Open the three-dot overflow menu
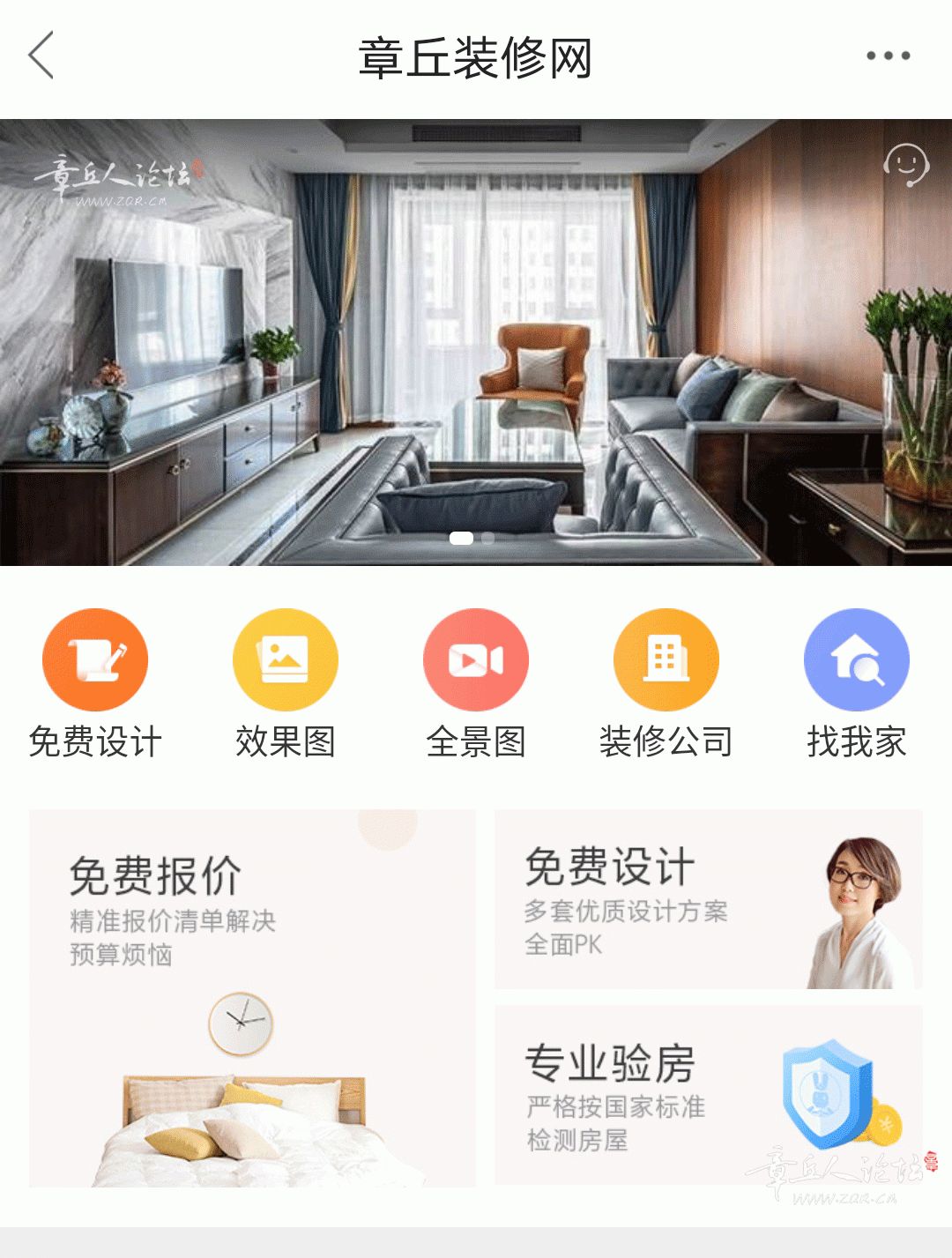This screenshot has width=952, height=1258. pos(888,56)
